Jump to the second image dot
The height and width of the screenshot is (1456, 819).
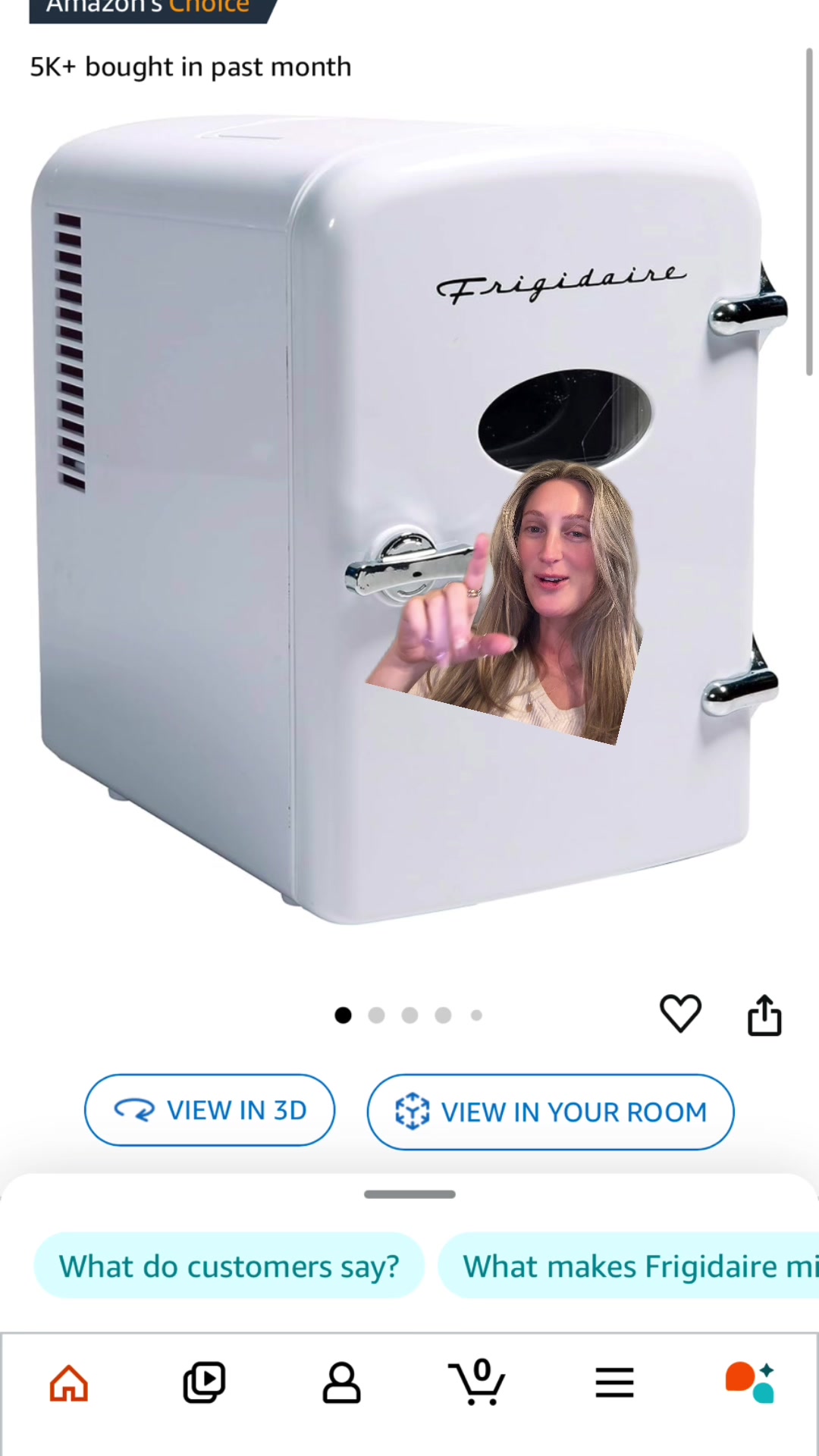pyautogui.click(x=376, y=1015)
